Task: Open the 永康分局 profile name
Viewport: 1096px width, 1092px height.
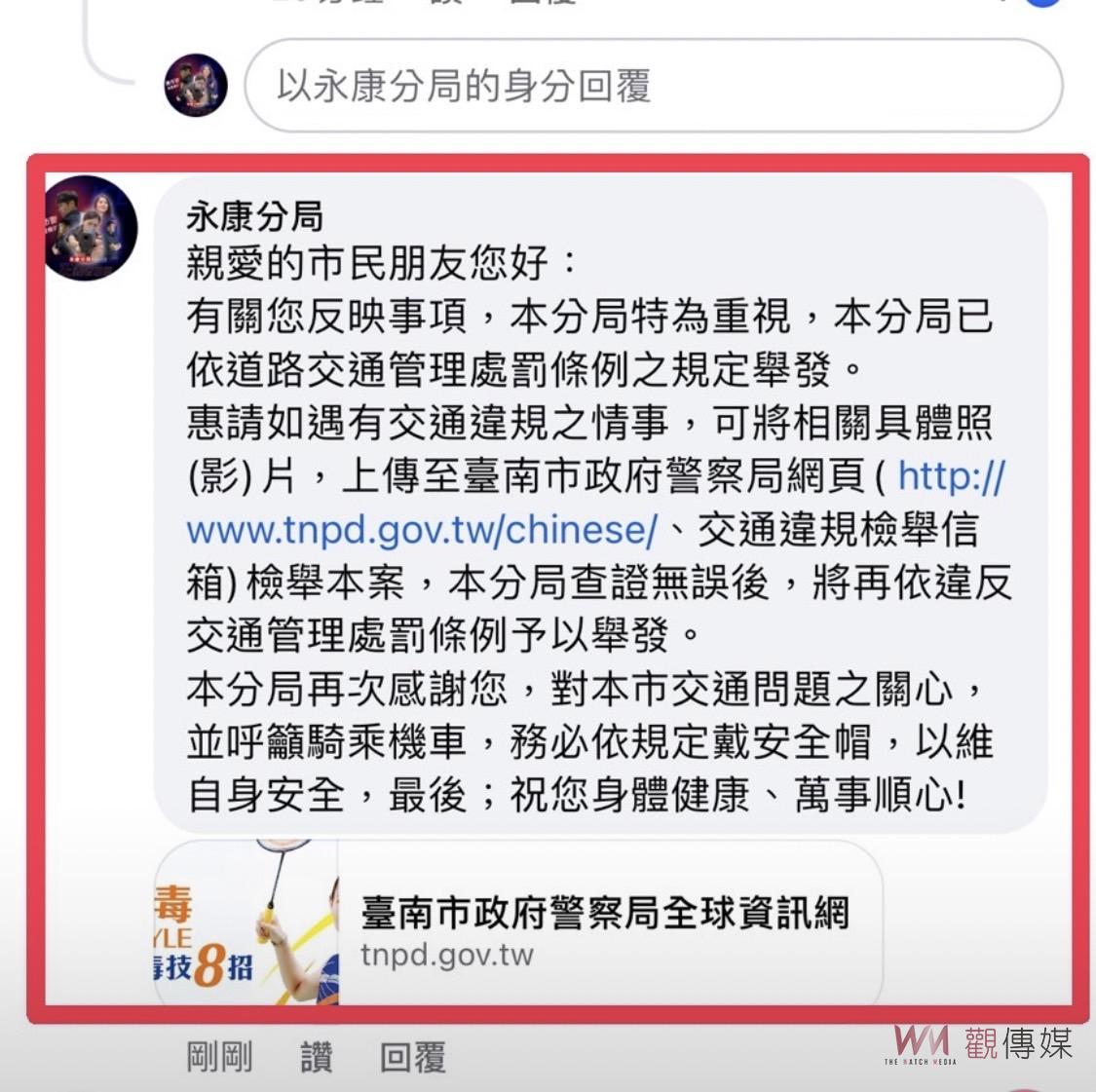Action: [253, 215]
